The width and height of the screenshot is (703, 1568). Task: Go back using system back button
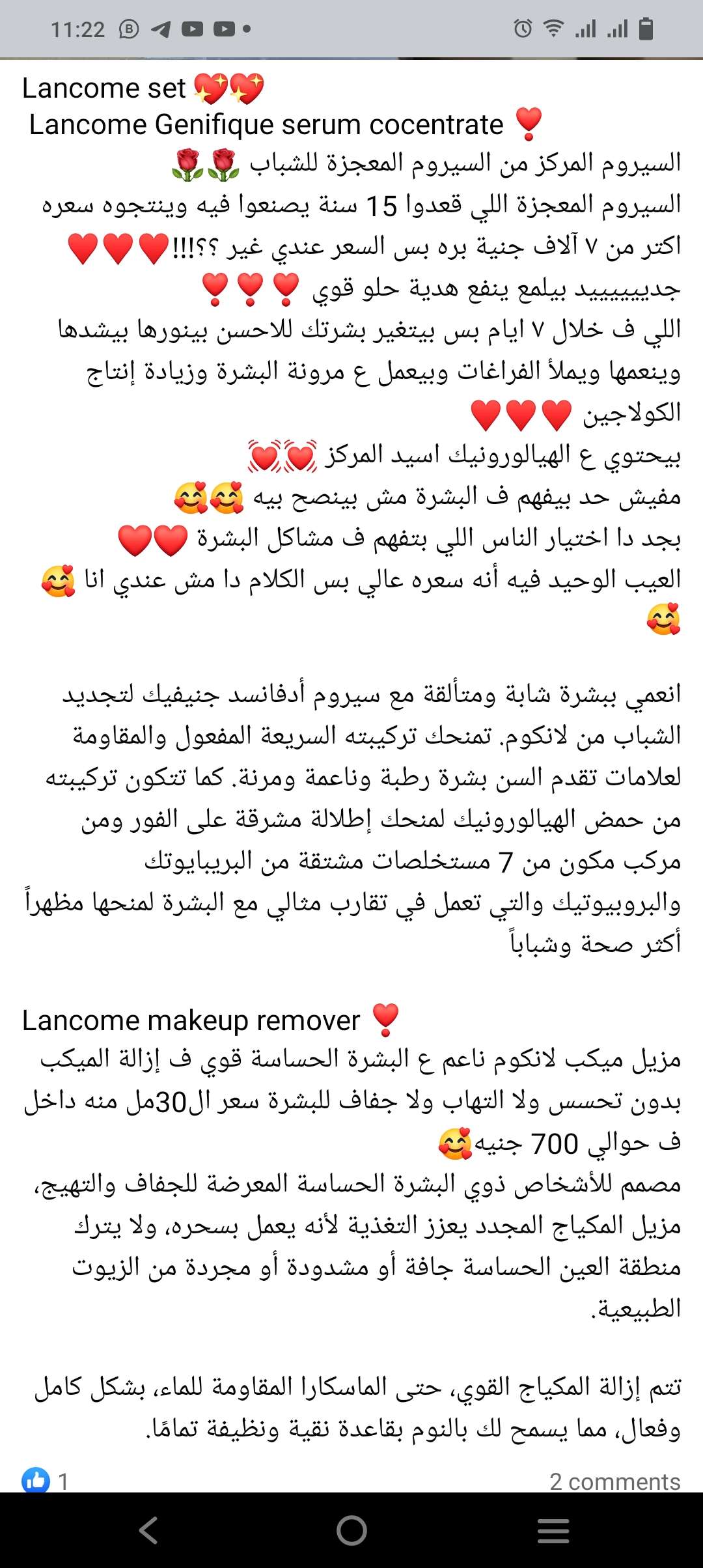click(149, 1530)
